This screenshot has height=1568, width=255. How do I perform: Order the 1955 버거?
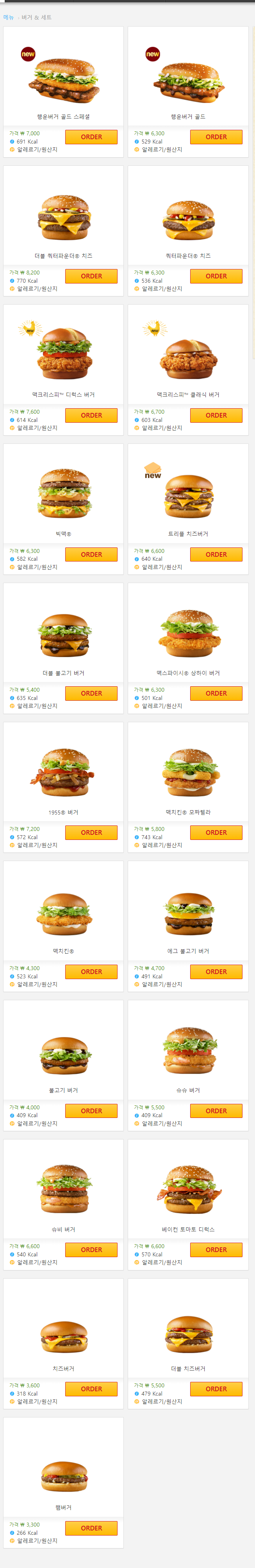click(91, 833)
